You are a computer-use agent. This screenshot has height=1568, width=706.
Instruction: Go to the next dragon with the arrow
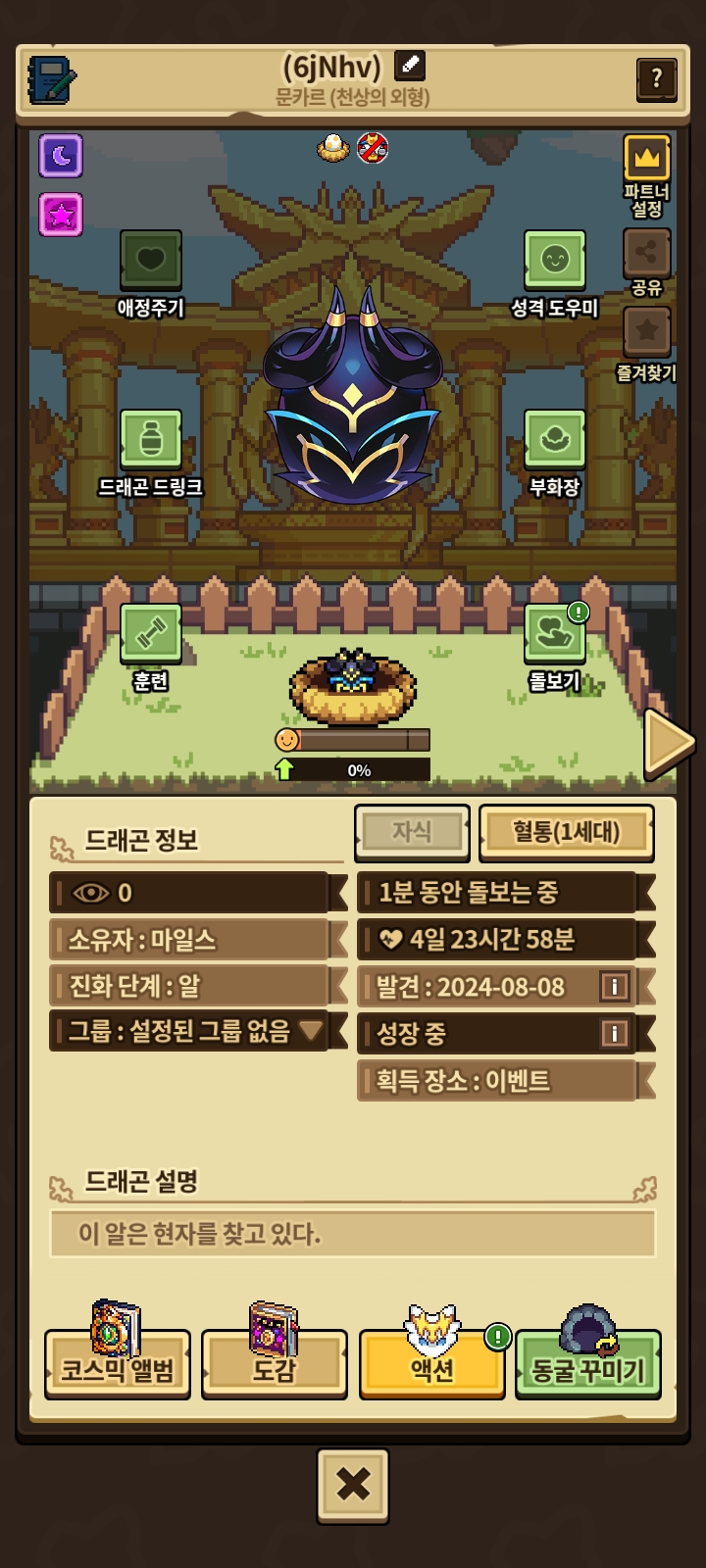click(669, 744)
